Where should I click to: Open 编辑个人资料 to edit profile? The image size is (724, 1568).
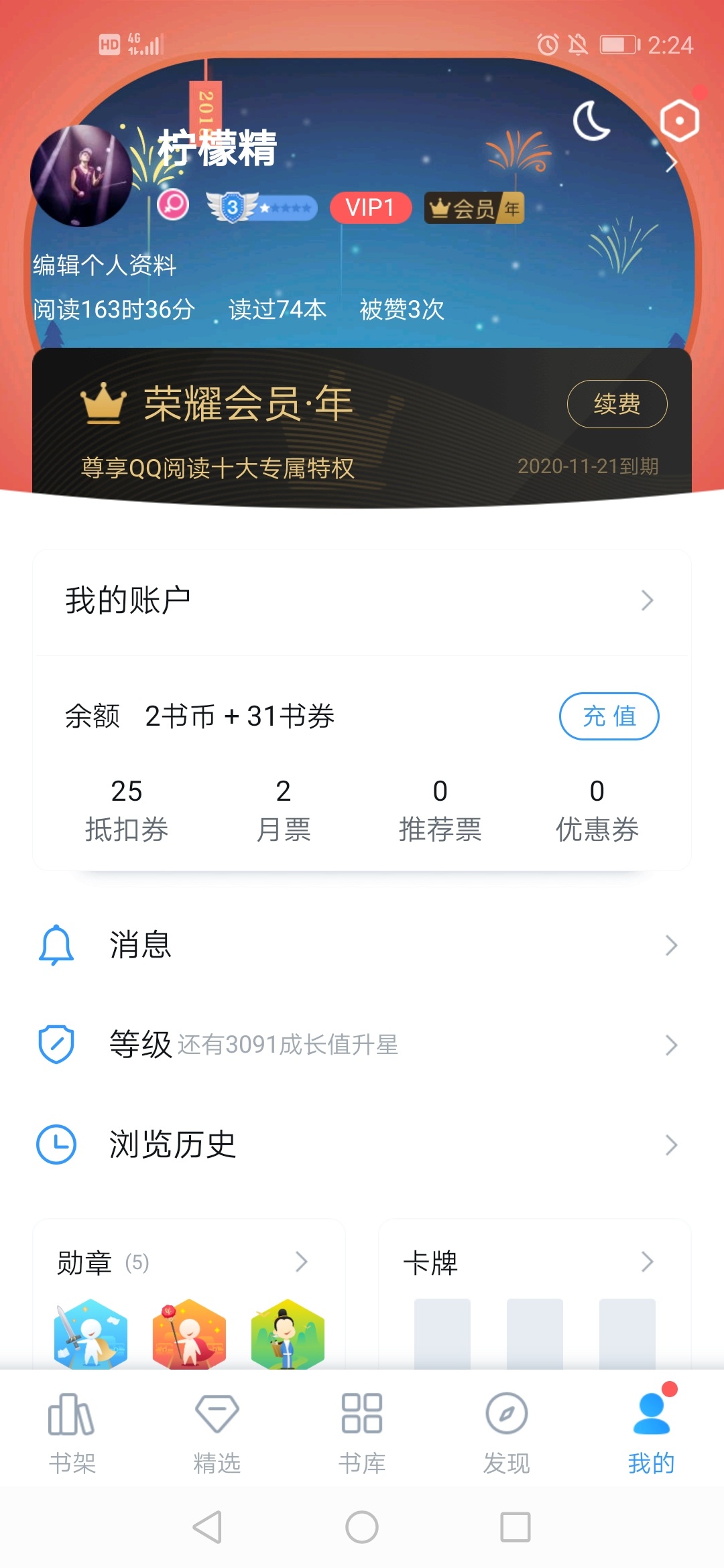point(105,265)
